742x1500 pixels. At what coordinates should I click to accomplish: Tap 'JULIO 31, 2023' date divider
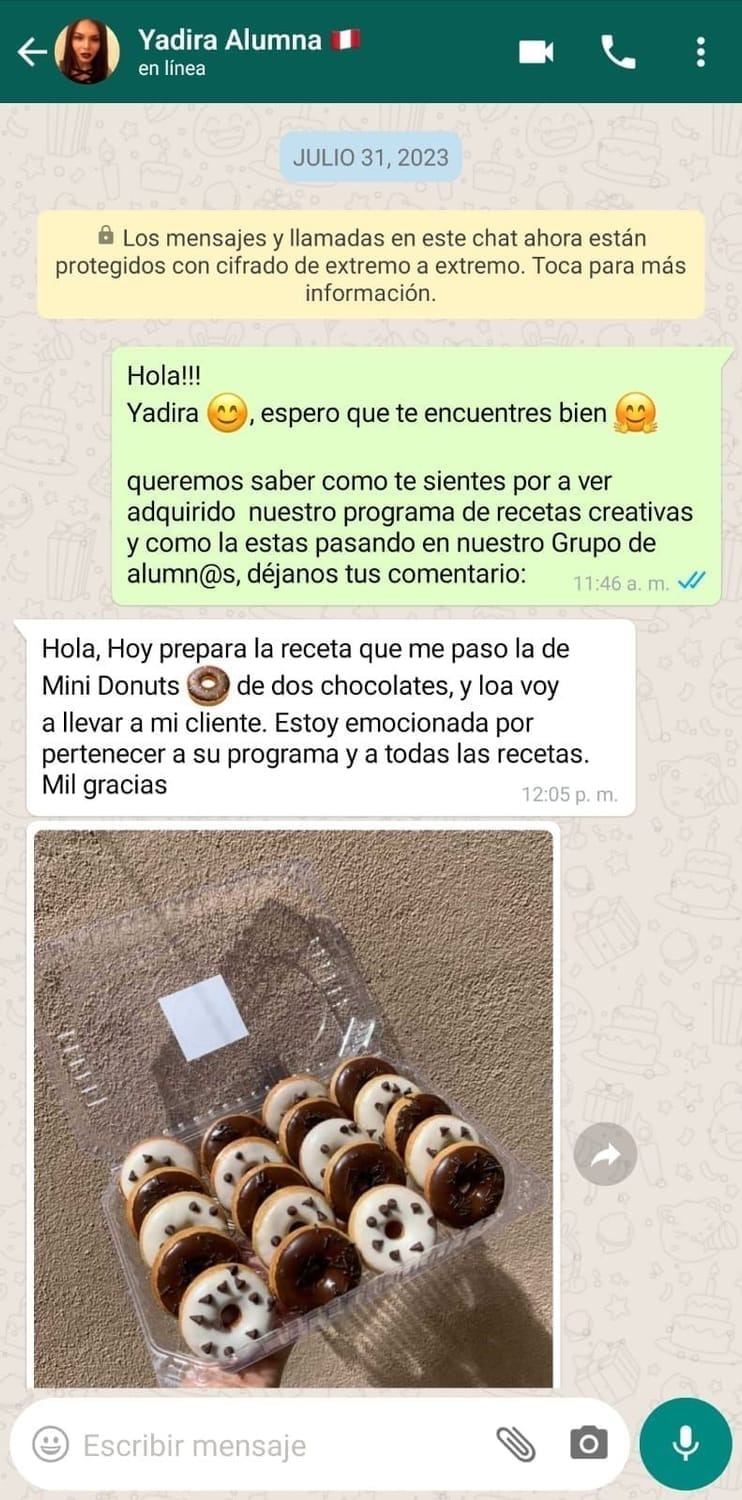(x=371, y=157)
